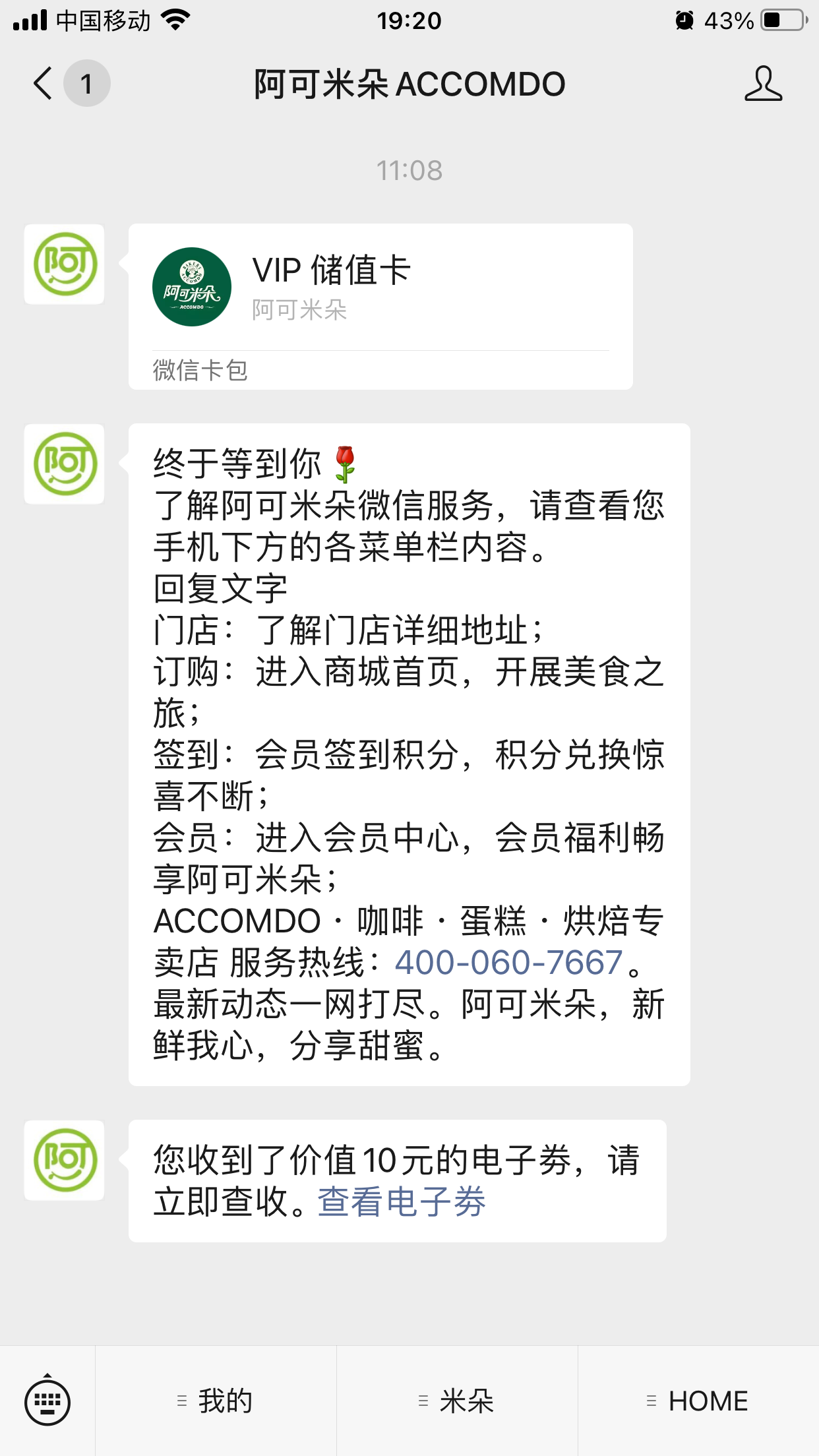Image resolution: width=819 pixels, height=1456 pixels.
Task: Call the hotline 400-060-7667
Action: tap(508, 963)
